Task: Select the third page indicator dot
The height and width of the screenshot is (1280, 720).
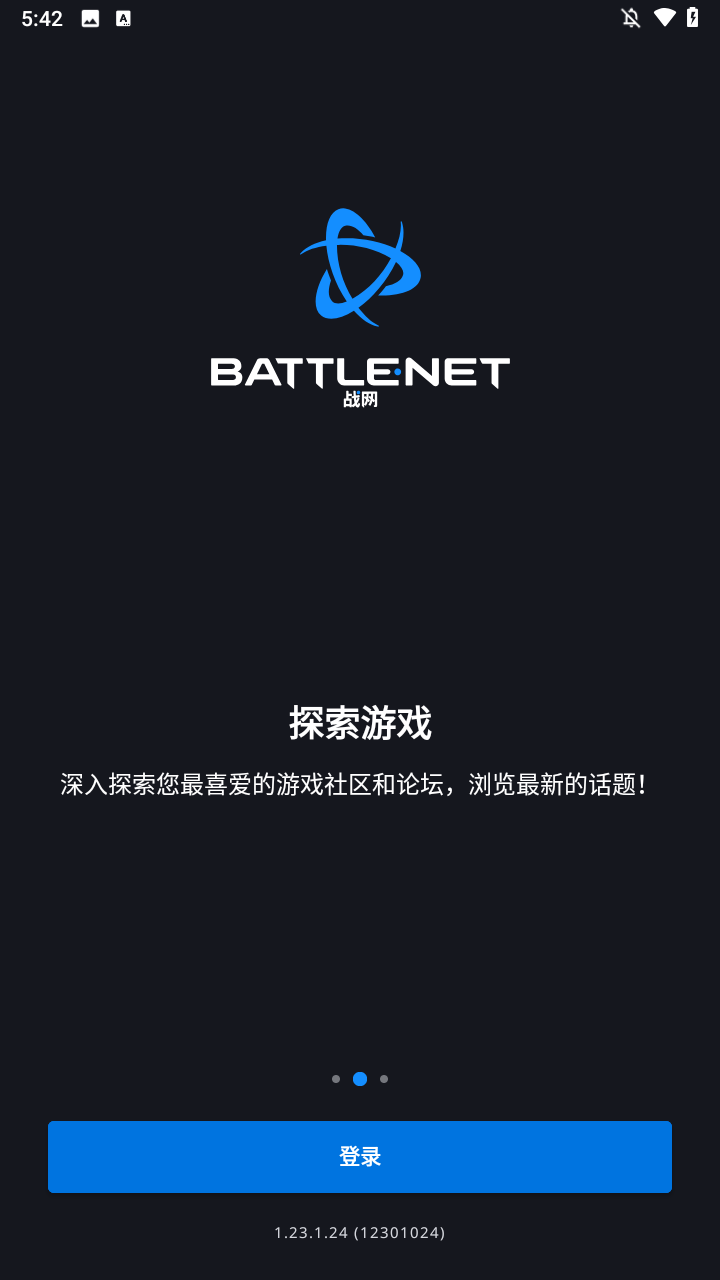Action: tap(384, 1079)
